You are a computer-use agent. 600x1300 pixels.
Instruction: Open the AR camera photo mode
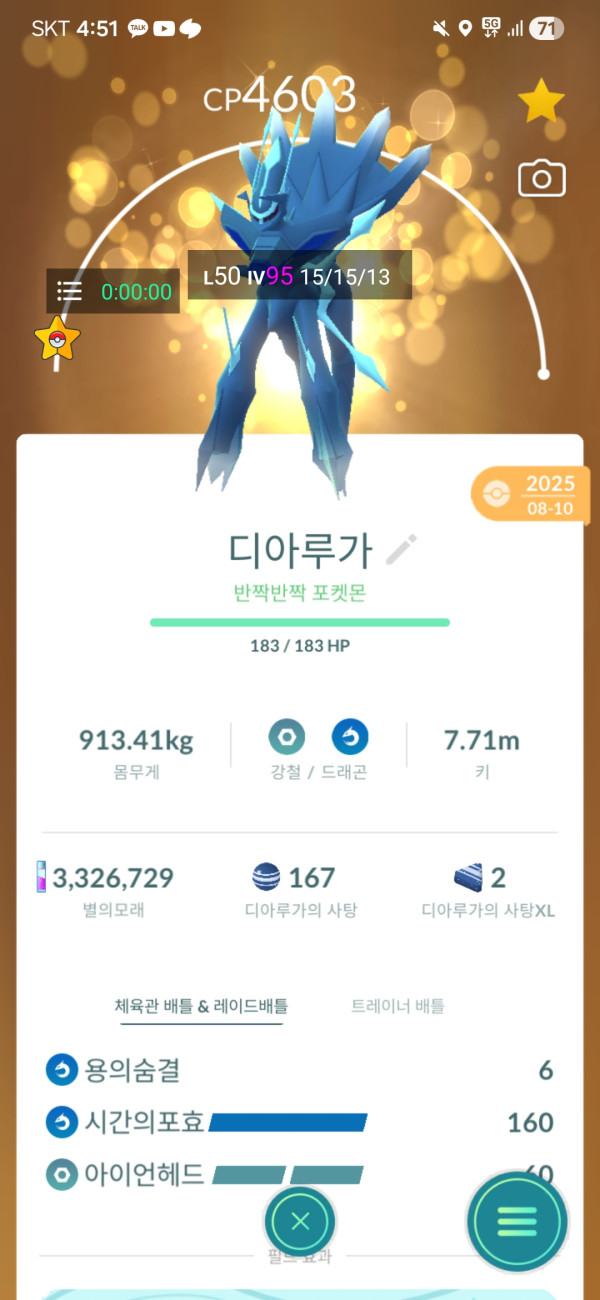(541, 179)
